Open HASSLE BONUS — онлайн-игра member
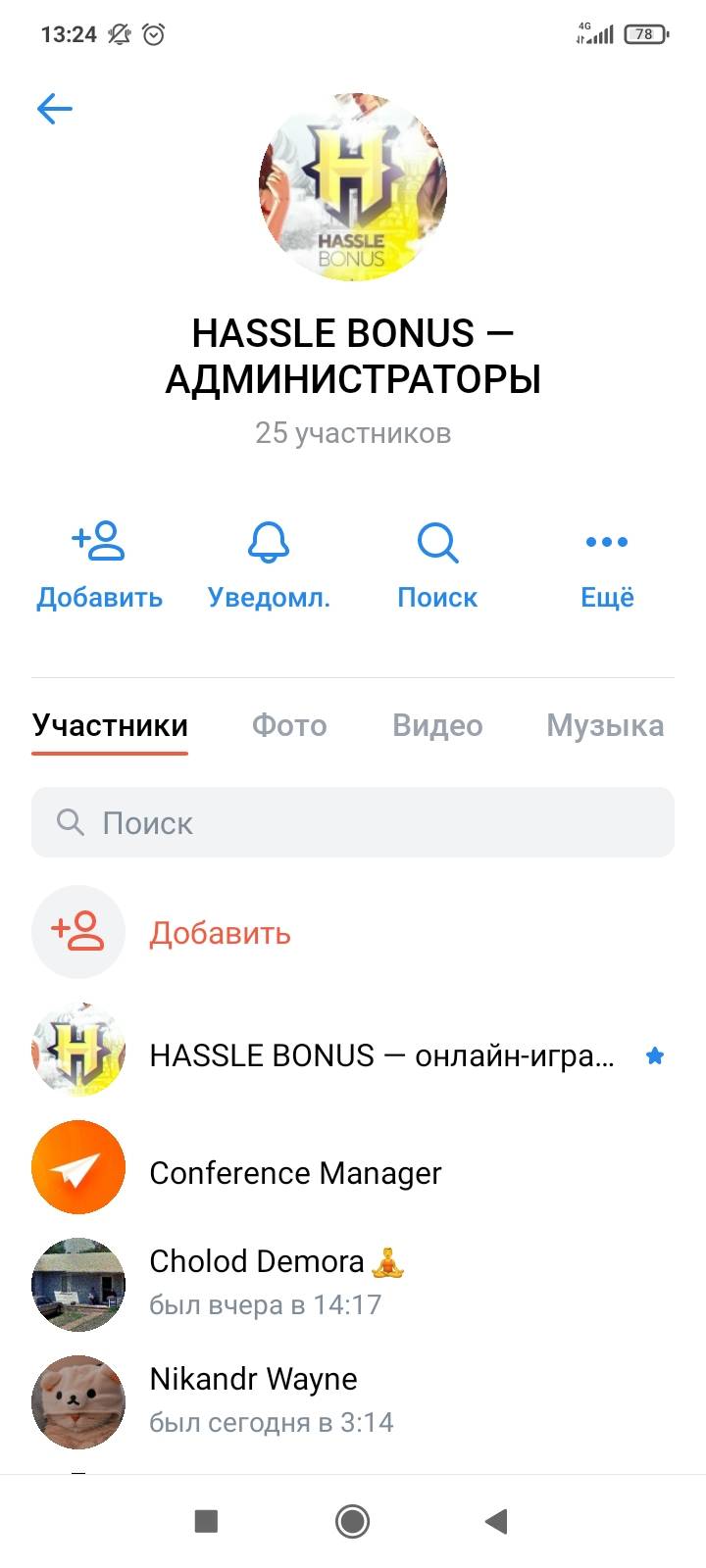Image resolution: width=706 pixels, height=1568 pixels. (380, 1055)
